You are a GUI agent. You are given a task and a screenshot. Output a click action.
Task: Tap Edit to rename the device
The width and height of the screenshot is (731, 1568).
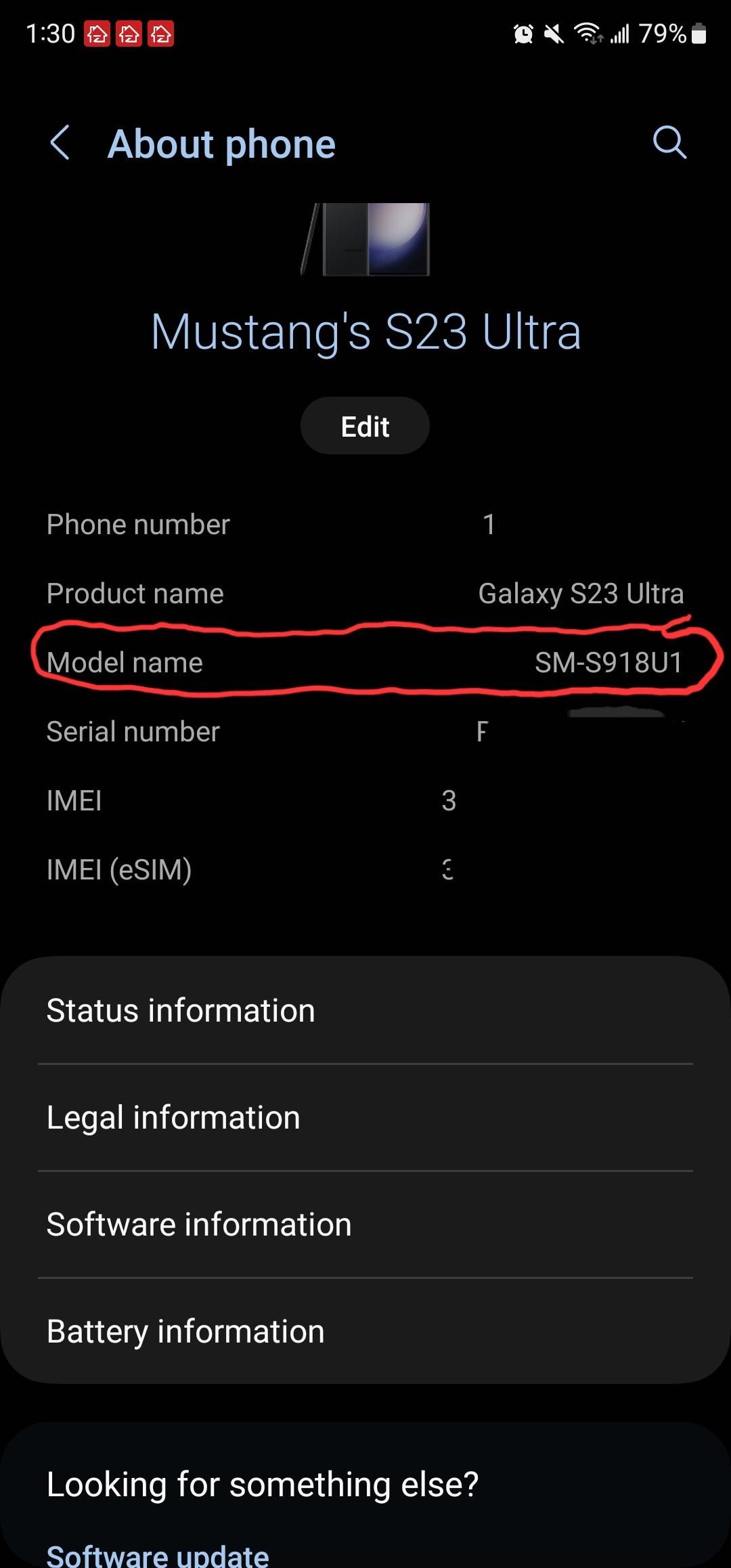[x=365, y=427]
